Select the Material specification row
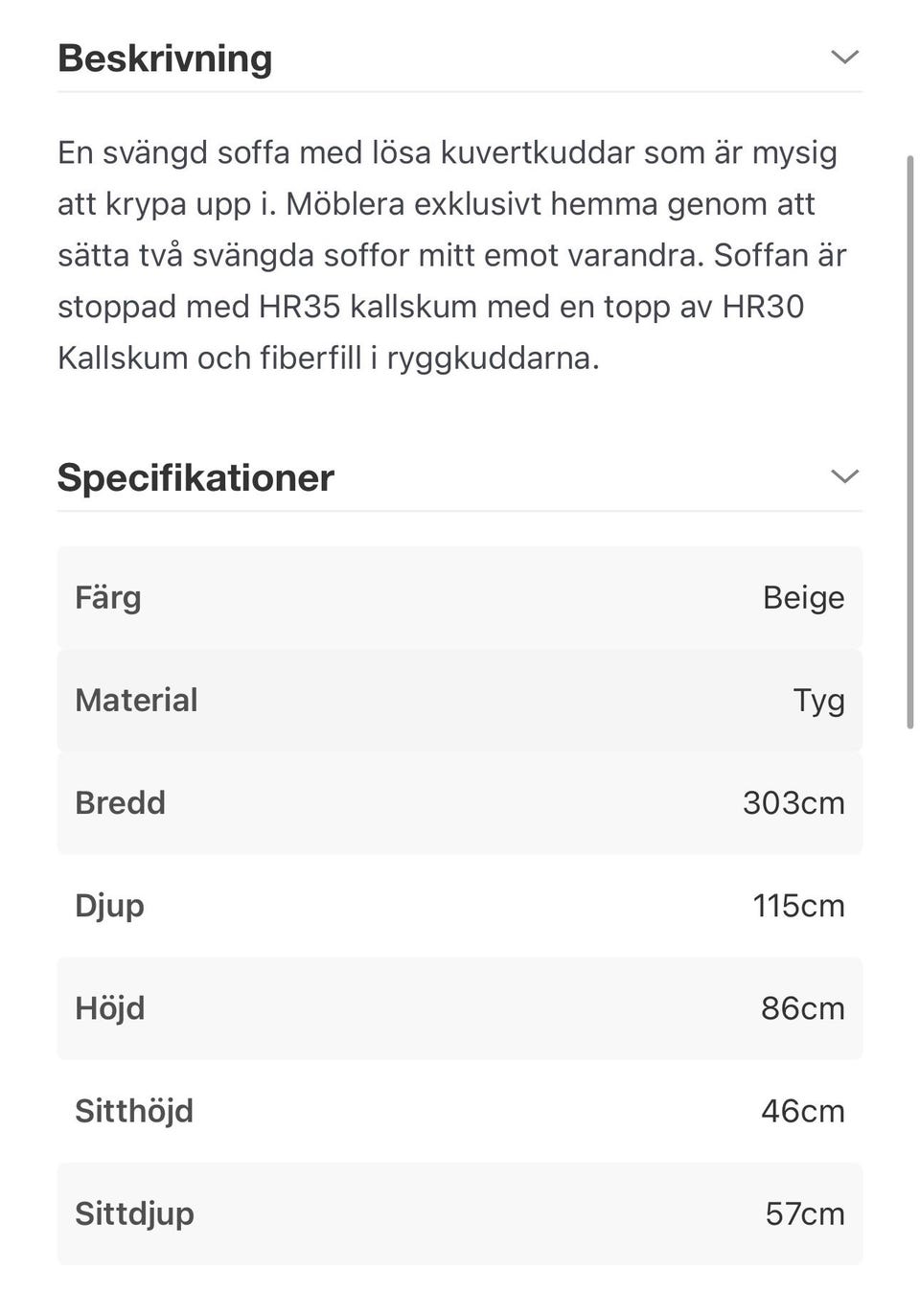Image resolution: width=920 pixels, height=1316 pixels. click(x=460, y=700)
